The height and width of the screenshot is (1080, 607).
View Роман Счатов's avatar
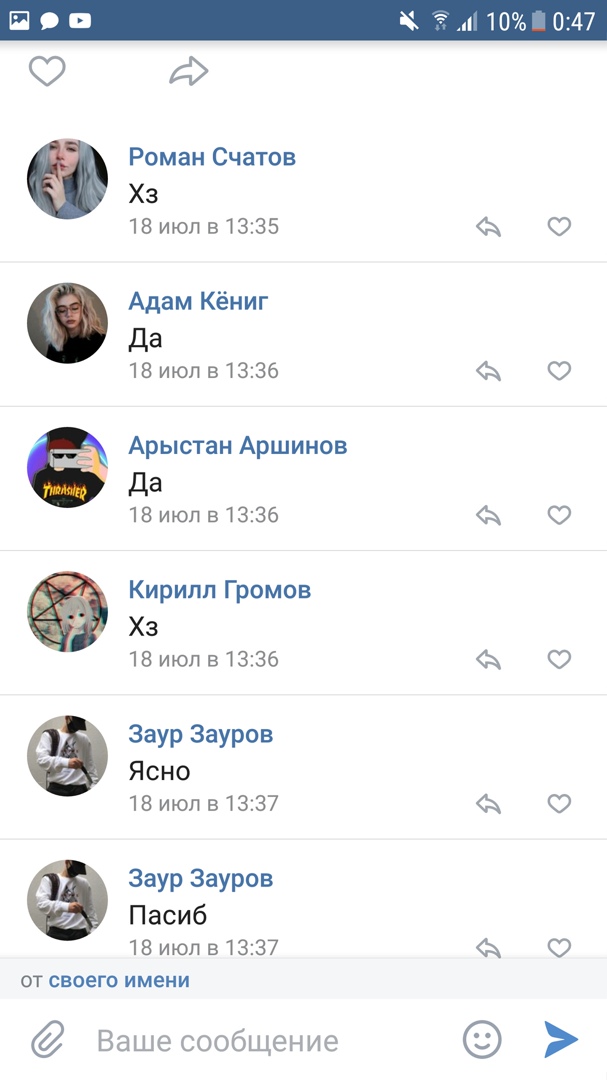coord(67,179)
